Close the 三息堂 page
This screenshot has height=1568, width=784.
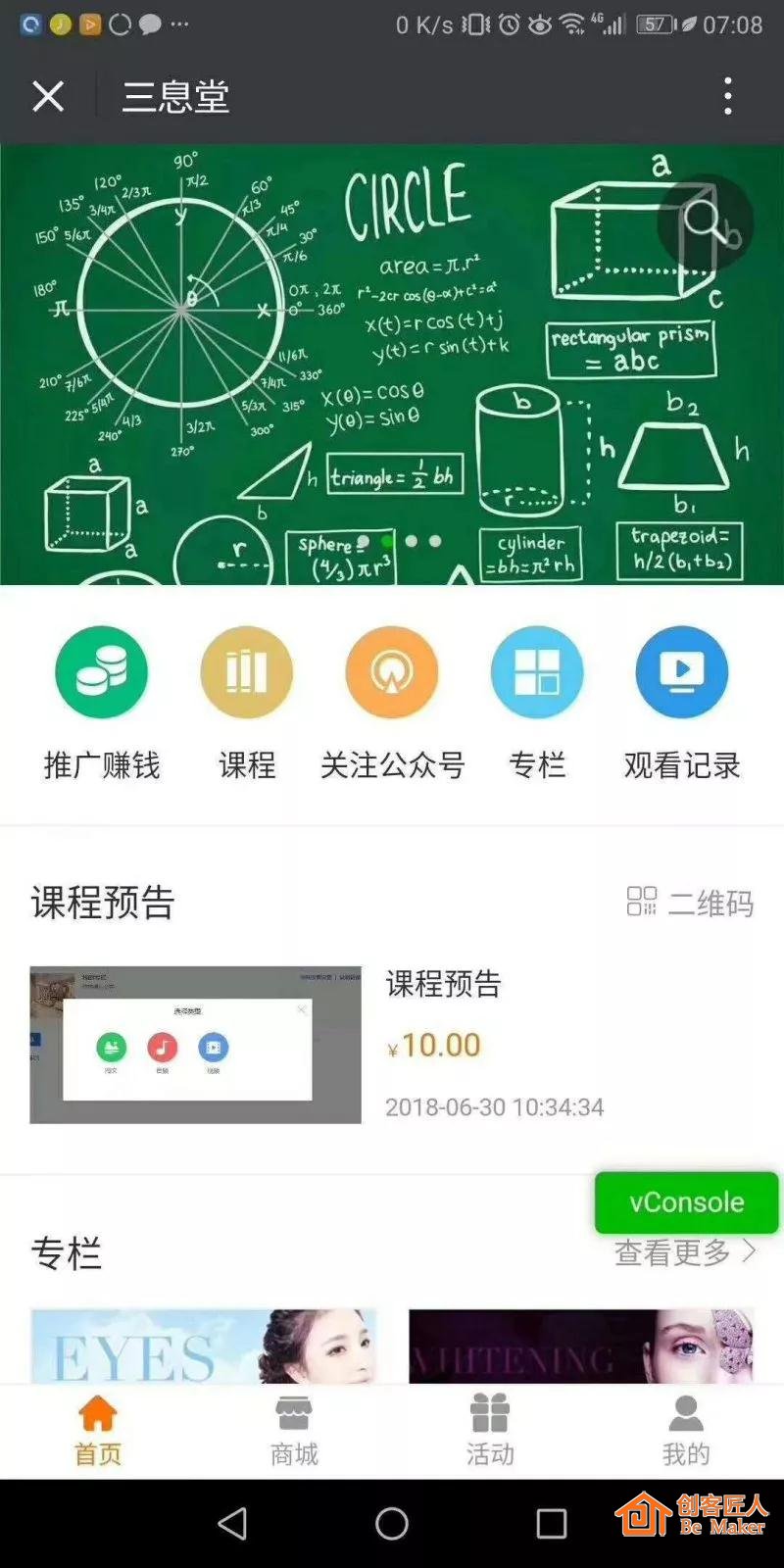pyautogui.click(x=47, y=96)
